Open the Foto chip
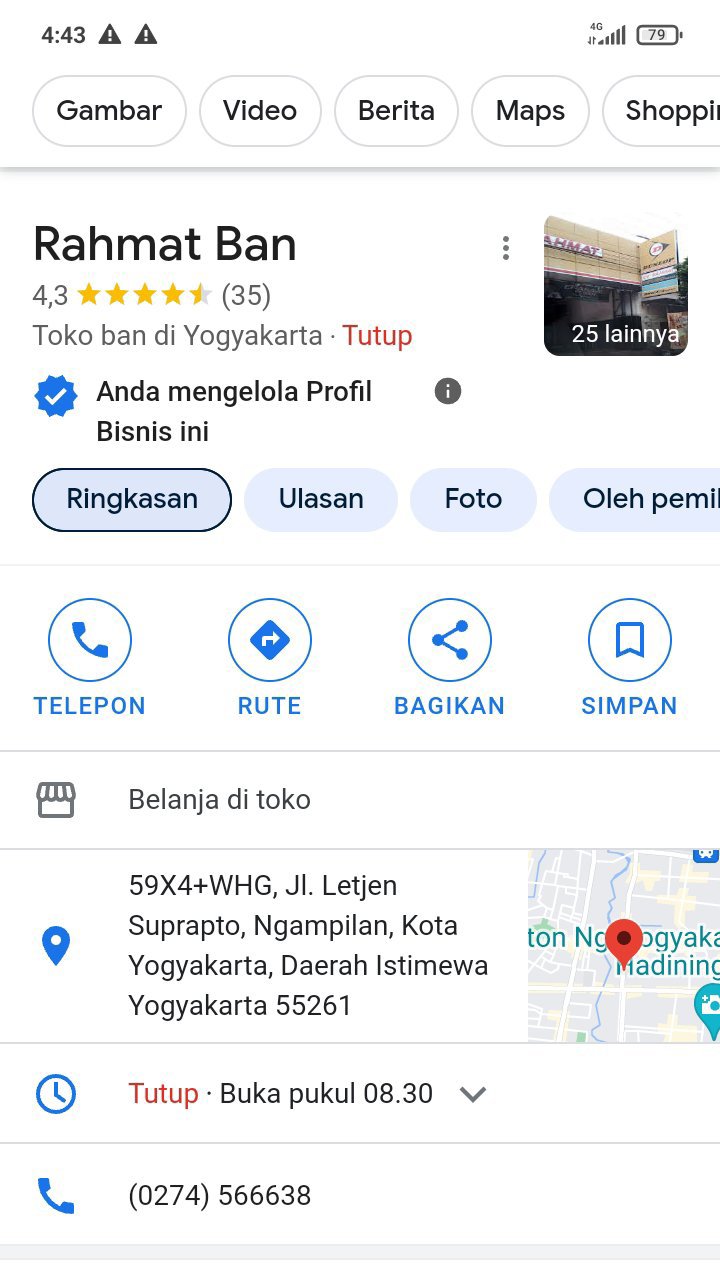 [473, 499]
